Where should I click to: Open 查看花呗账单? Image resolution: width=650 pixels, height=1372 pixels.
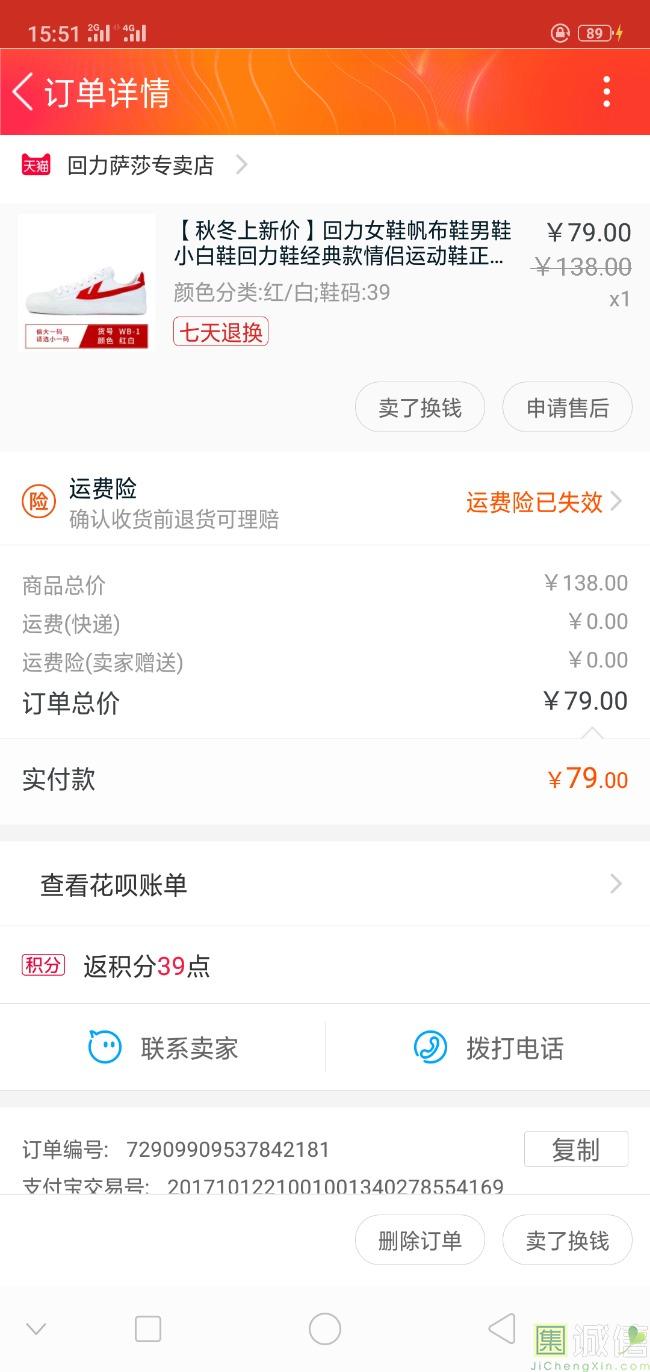pyautogui.click(x=325, y=884)
